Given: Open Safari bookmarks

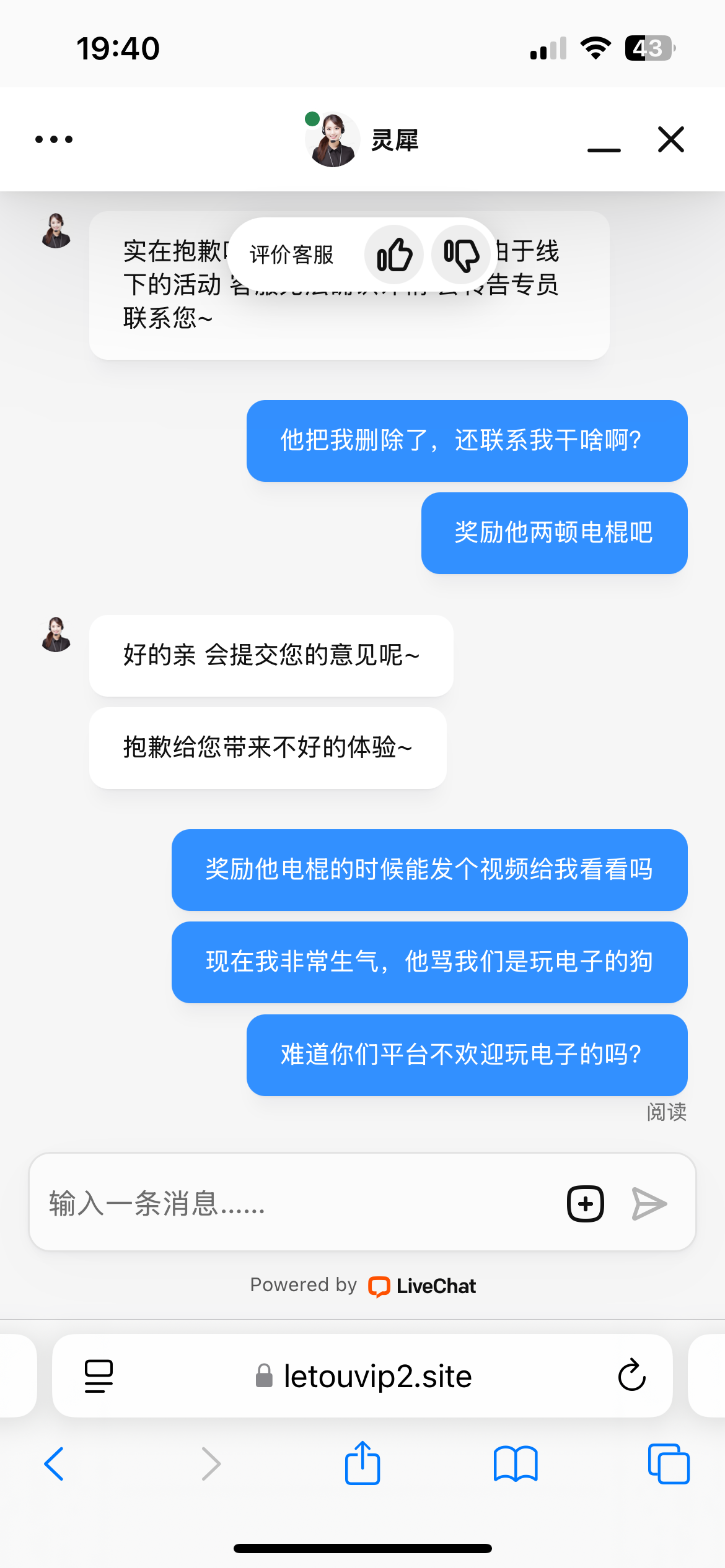Looking at the screenshot, I should coord(516,1464).
